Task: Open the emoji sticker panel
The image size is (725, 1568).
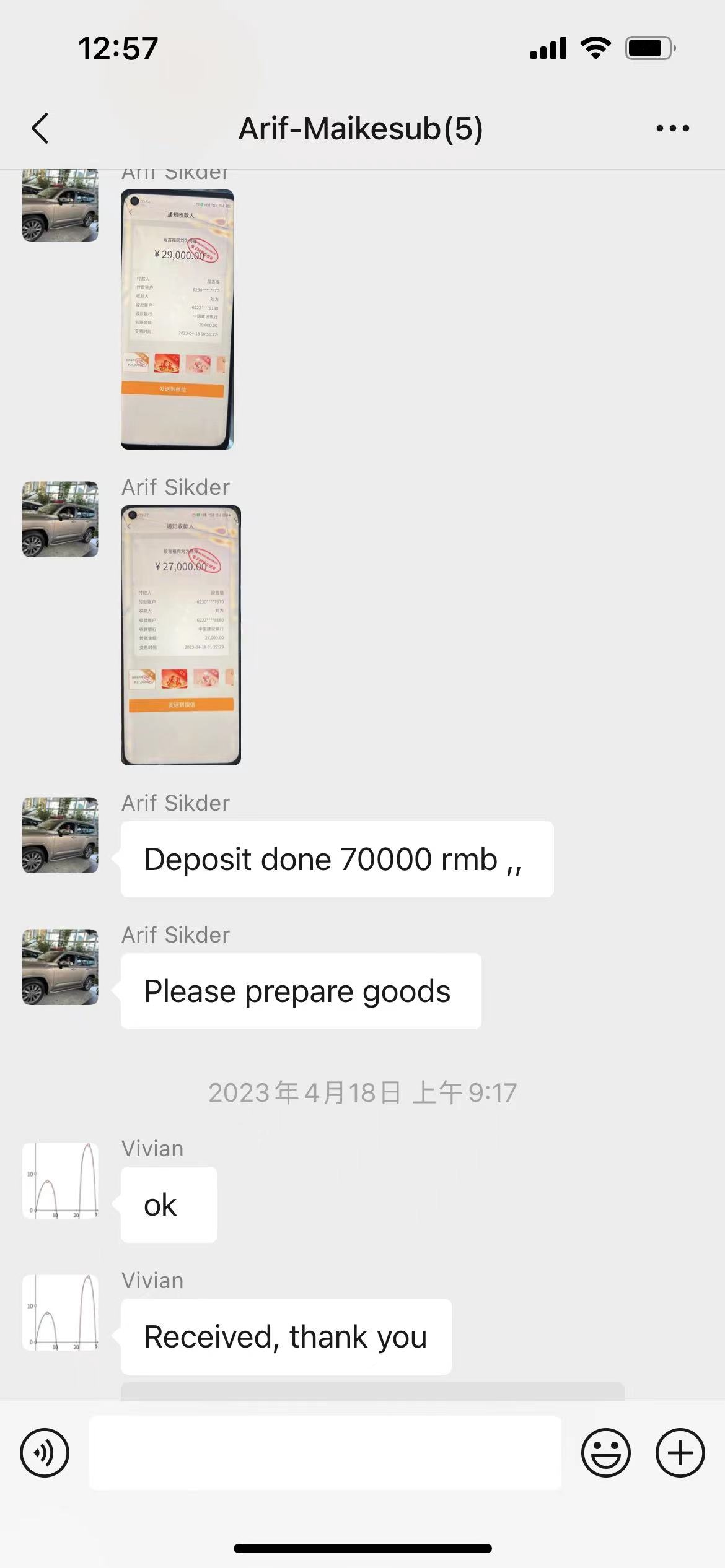Action: 605,1453
